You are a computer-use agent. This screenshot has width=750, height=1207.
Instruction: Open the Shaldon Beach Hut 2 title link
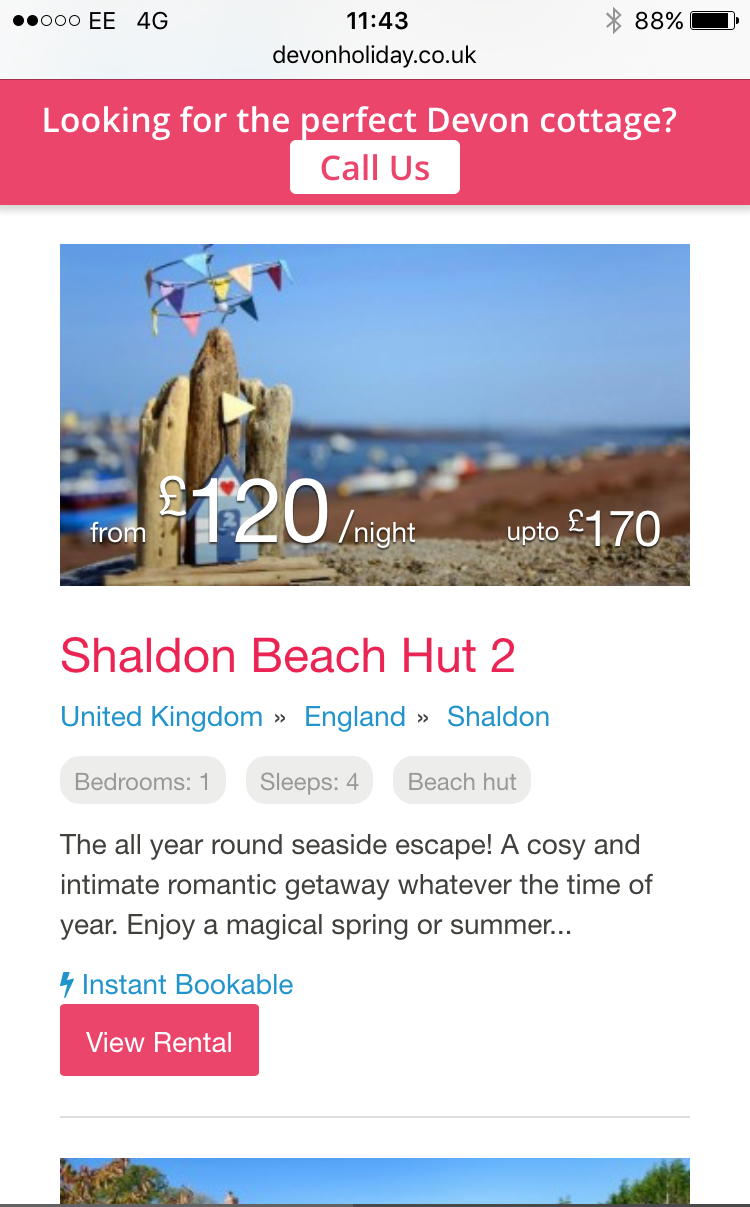288,656
